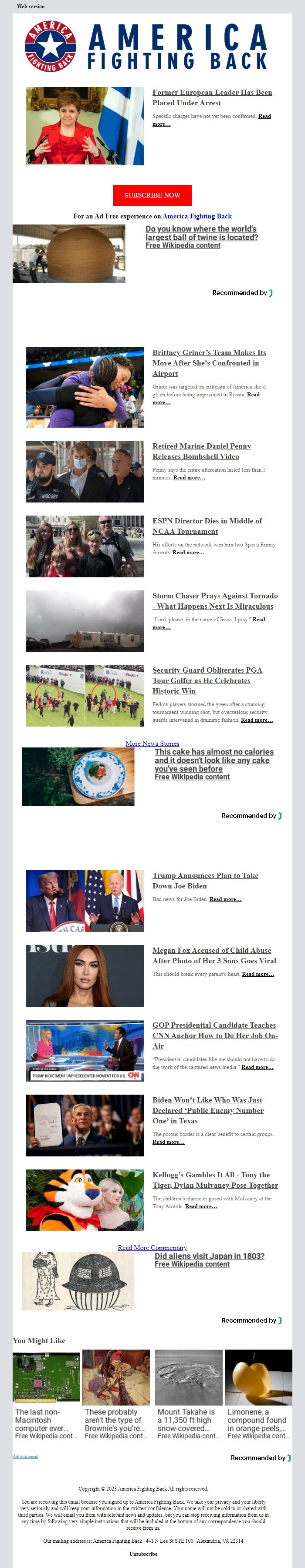Open the Megan Fox story headline
The height and width of the screenshot is (1568, 305).
pos(213,956)
